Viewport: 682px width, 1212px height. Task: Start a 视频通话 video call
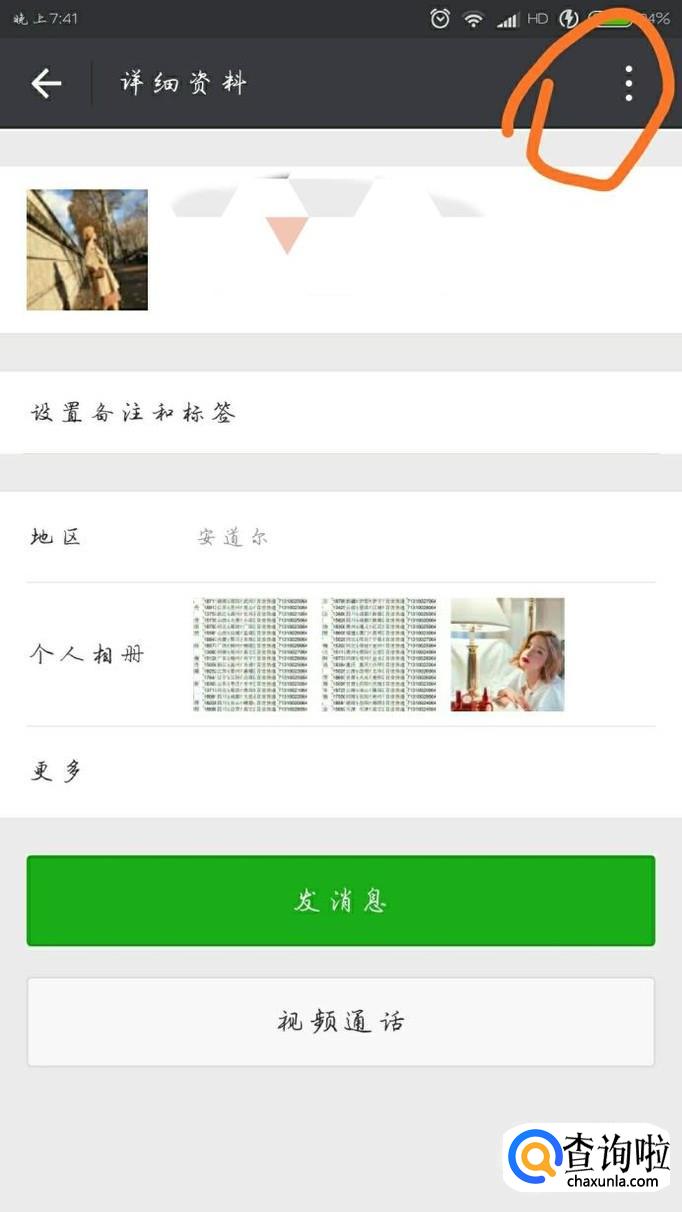[x=340, y=1022]
